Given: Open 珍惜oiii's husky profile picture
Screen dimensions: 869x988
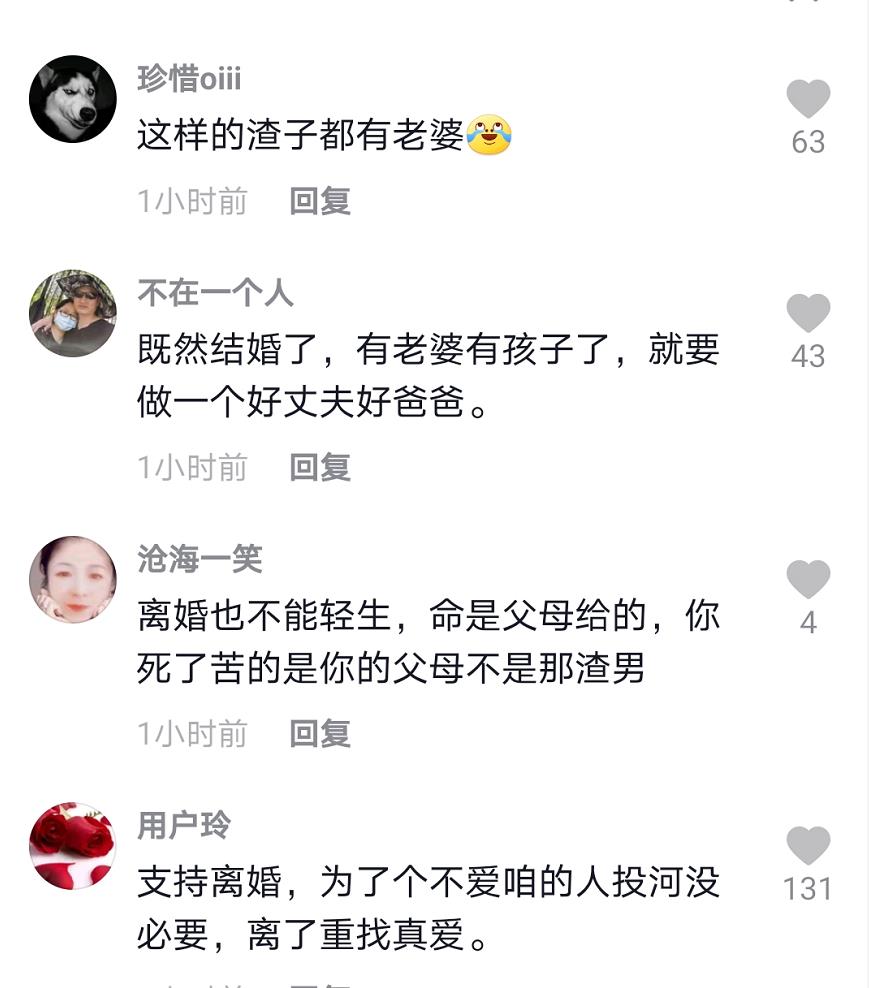Looking at the screenshot, I should 73,99.
